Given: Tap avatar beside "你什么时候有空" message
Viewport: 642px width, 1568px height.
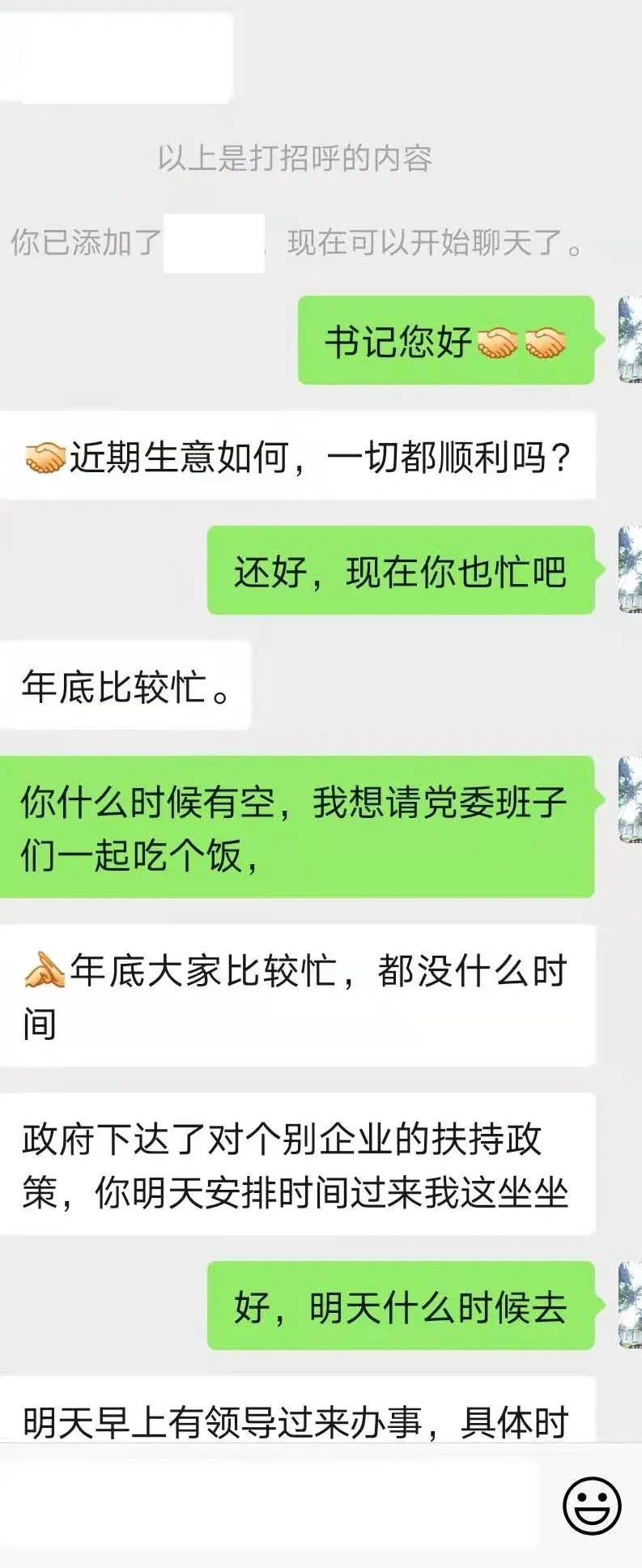Looking at the screenshot, I should click(x=630, y=799).
